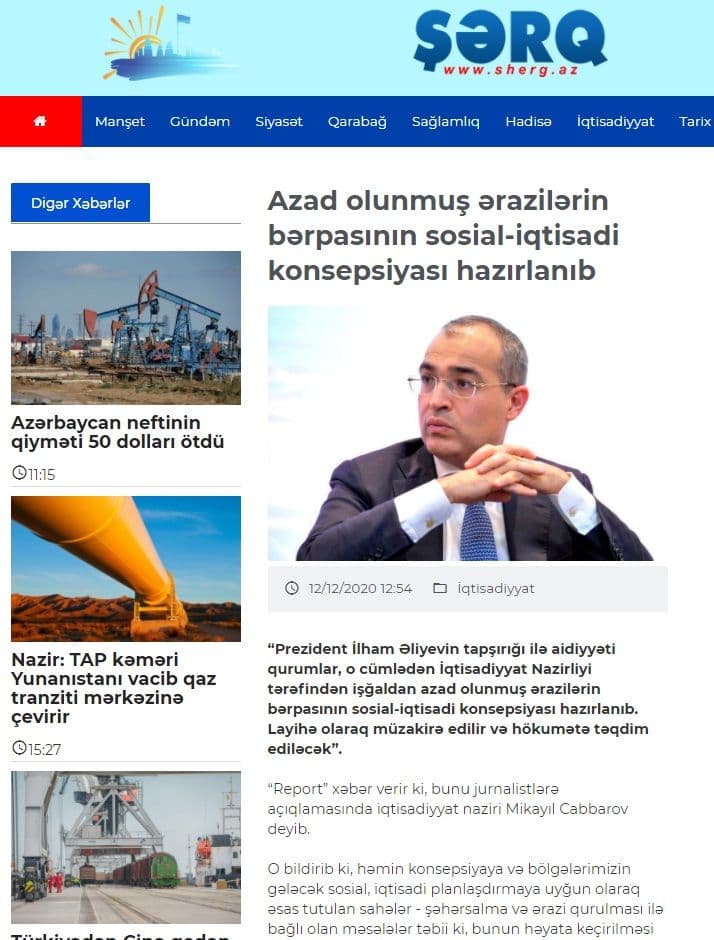Tap the Şərq logo in header
714x940 pixels.
click(509, 45)
